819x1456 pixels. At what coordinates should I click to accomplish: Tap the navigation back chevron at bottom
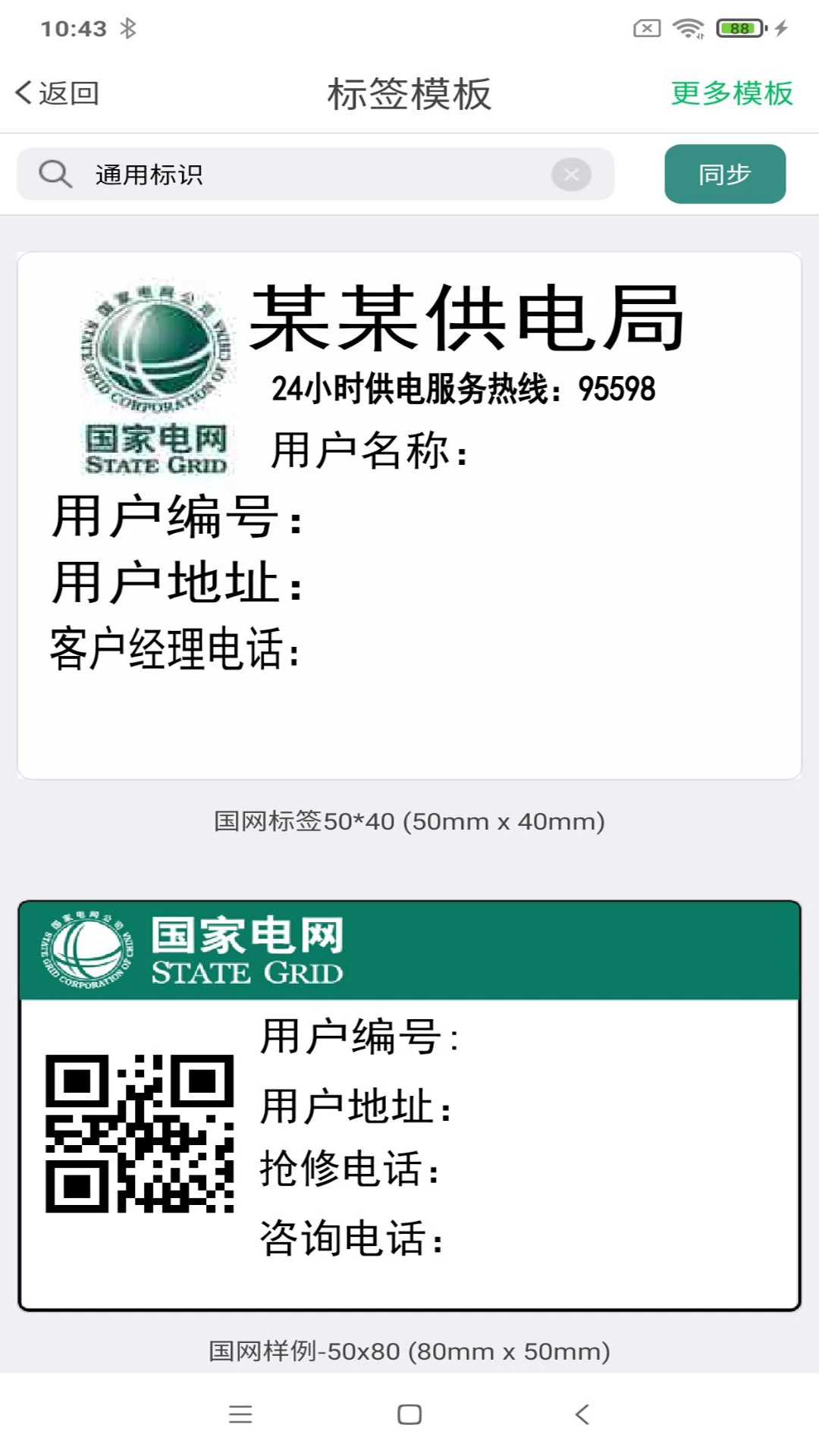pos(580,1412)
